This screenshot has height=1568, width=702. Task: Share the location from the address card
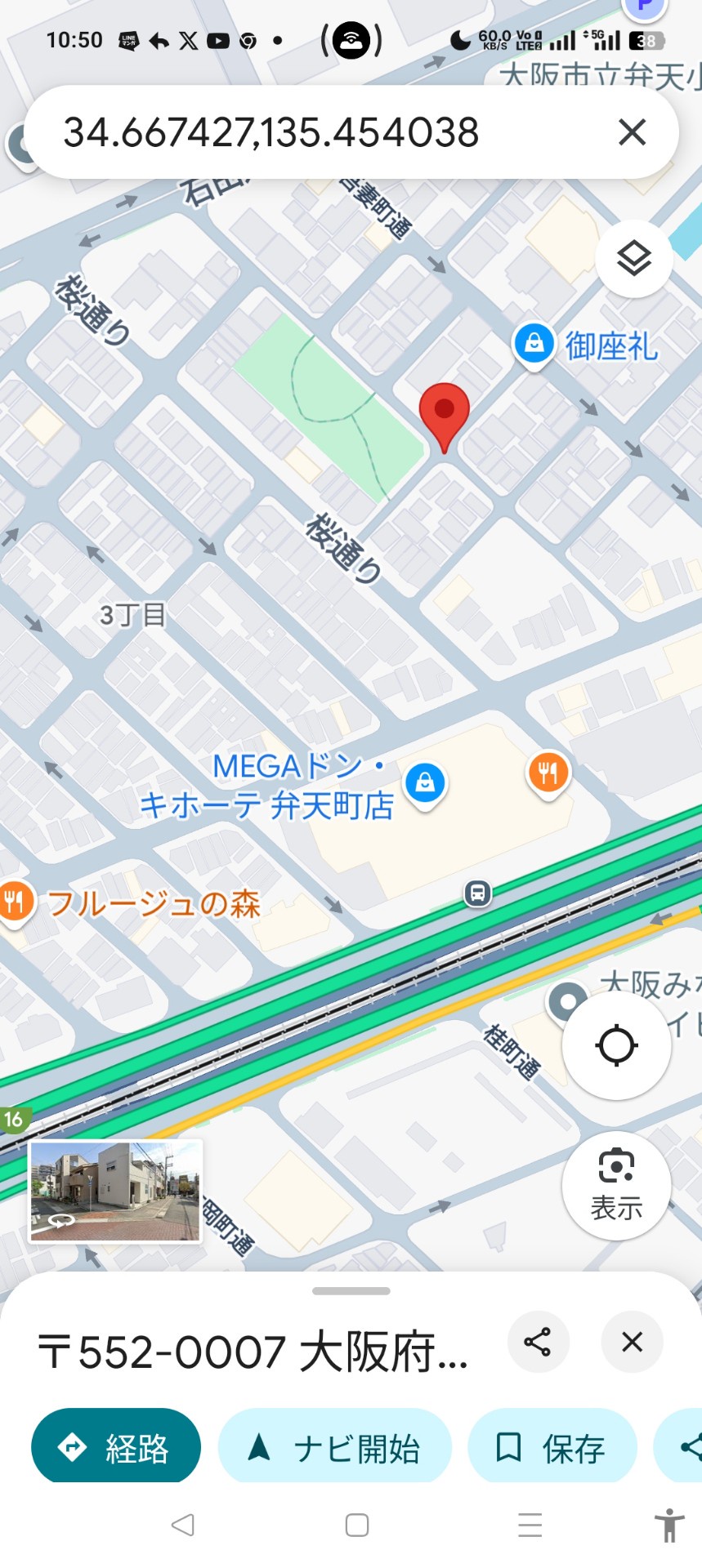(x=538, y=1342)
